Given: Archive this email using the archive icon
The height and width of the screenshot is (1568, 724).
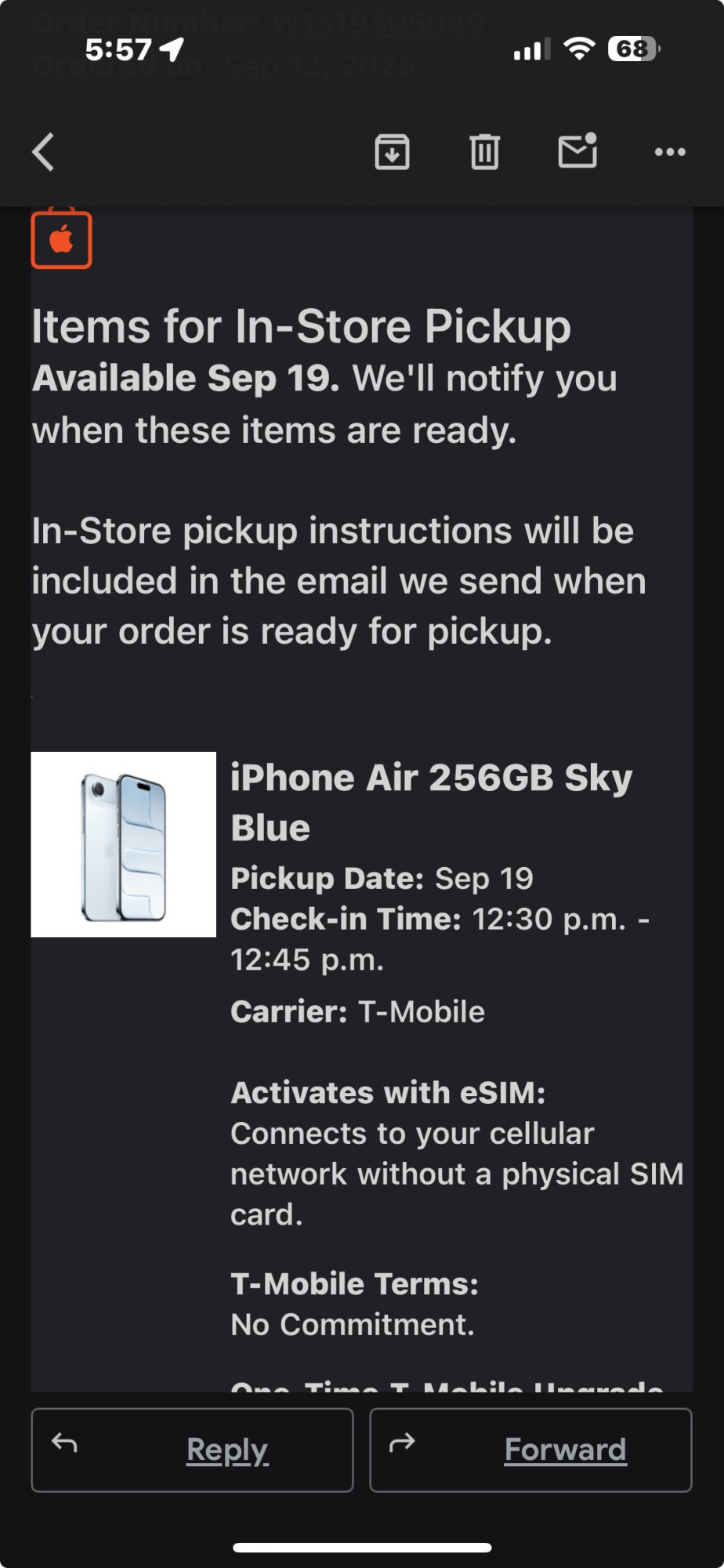Looking at the screenshot, I should (392, 151).
